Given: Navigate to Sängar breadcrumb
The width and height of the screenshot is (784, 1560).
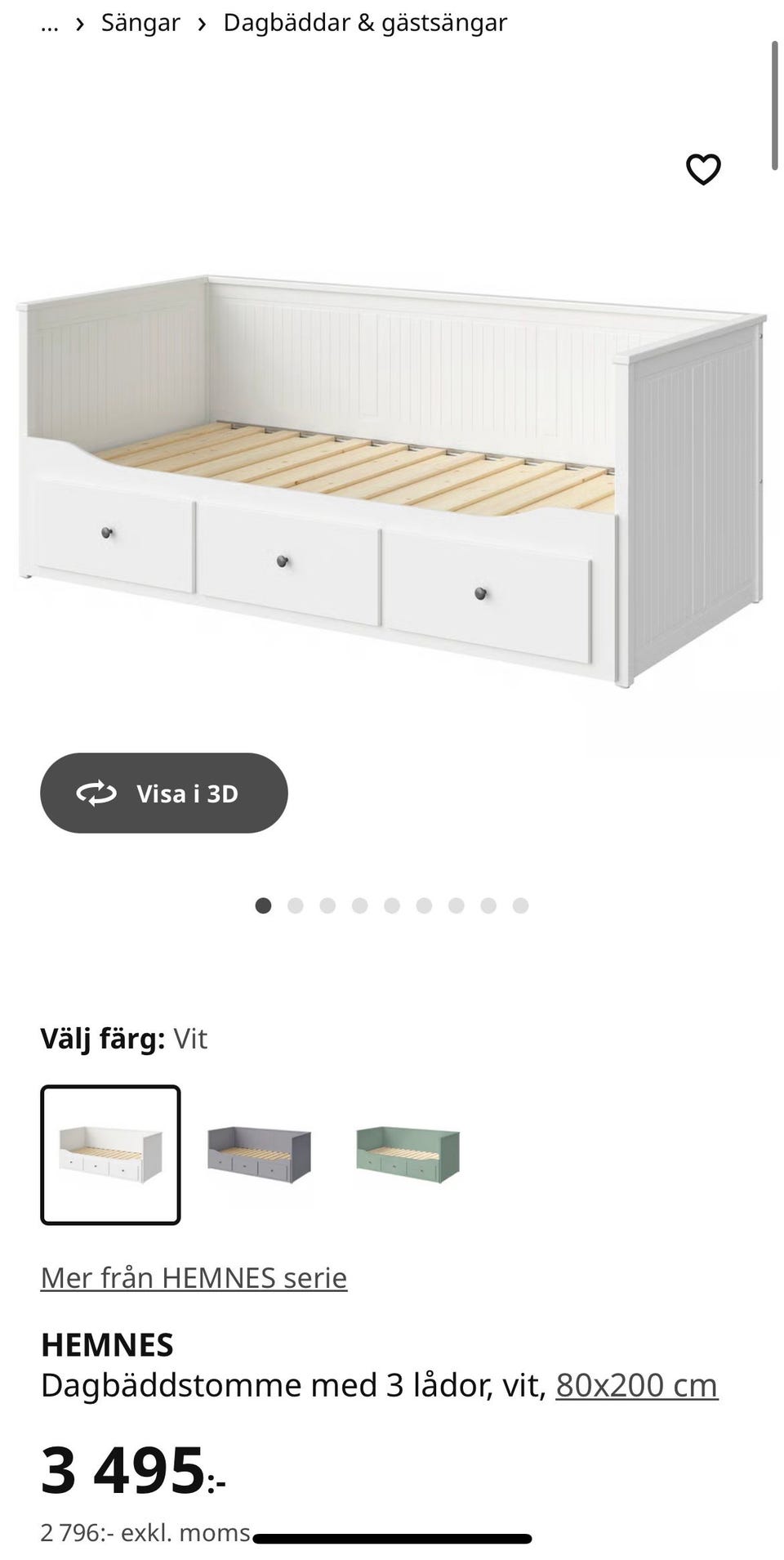Looking at the screenshot, I should (140, 22).
